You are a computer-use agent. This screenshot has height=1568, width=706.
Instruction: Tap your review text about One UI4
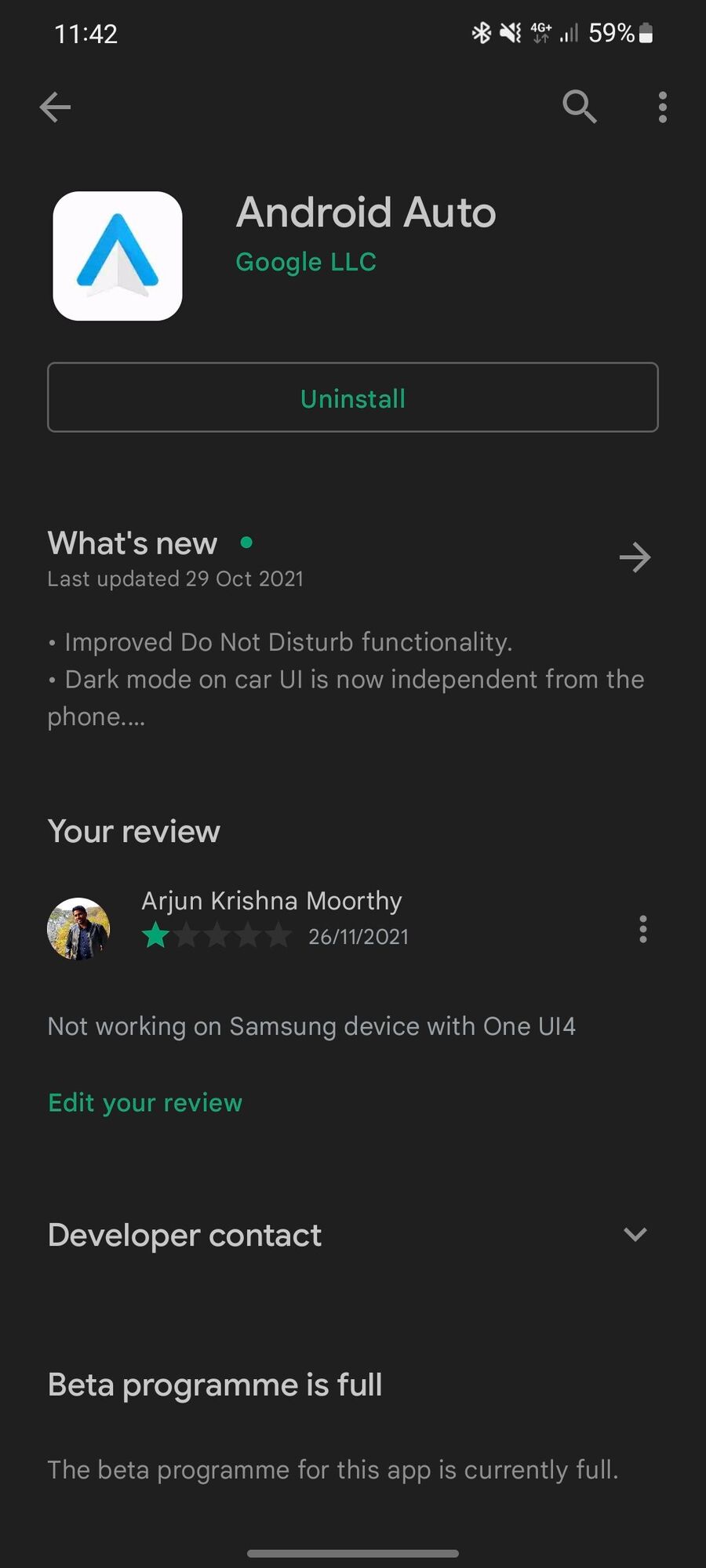click(311, 1025)
